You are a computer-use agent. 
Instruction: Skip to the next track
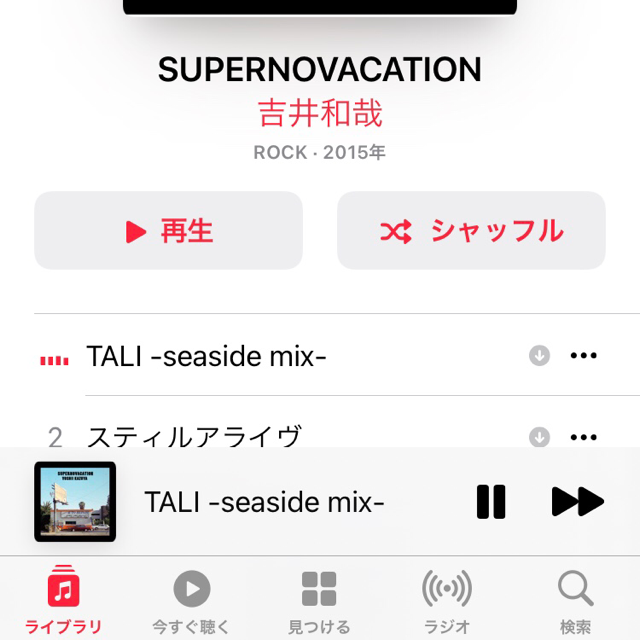[577, 501]
